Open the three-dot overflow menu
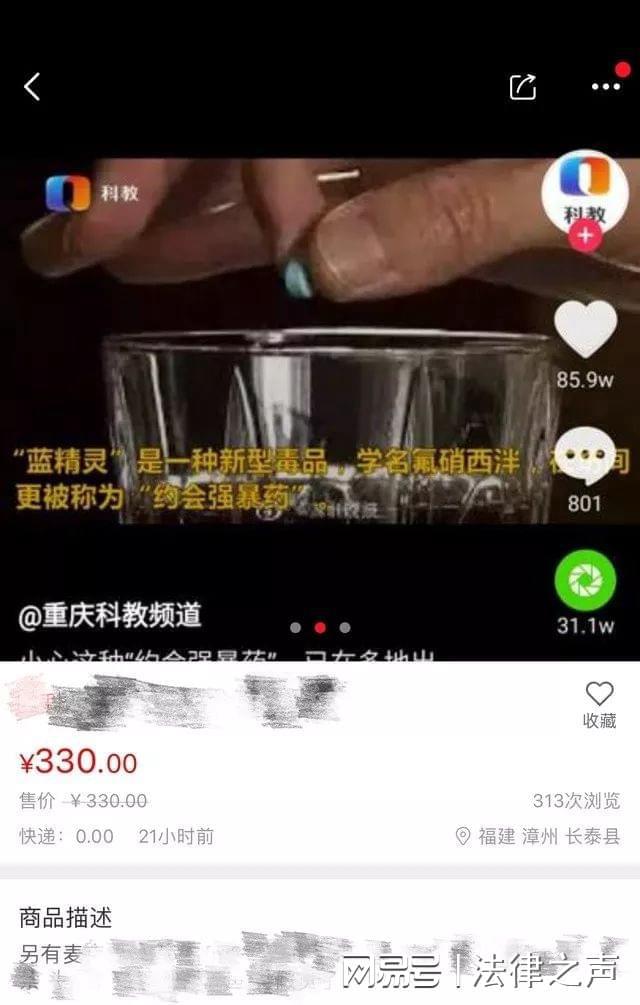 pyautogui.click(x=606, y=87)
